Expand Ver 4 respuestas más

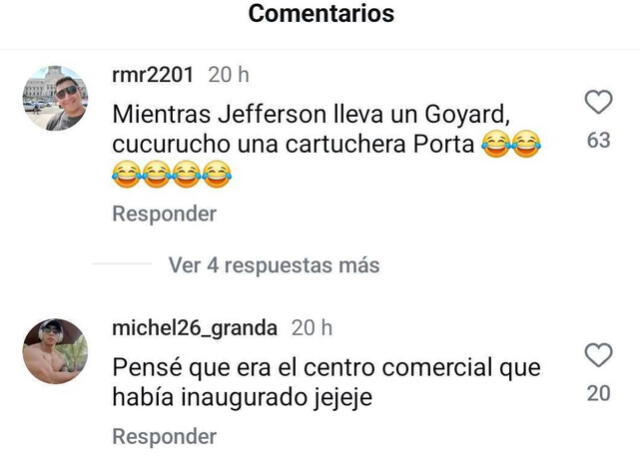[274, 265]
